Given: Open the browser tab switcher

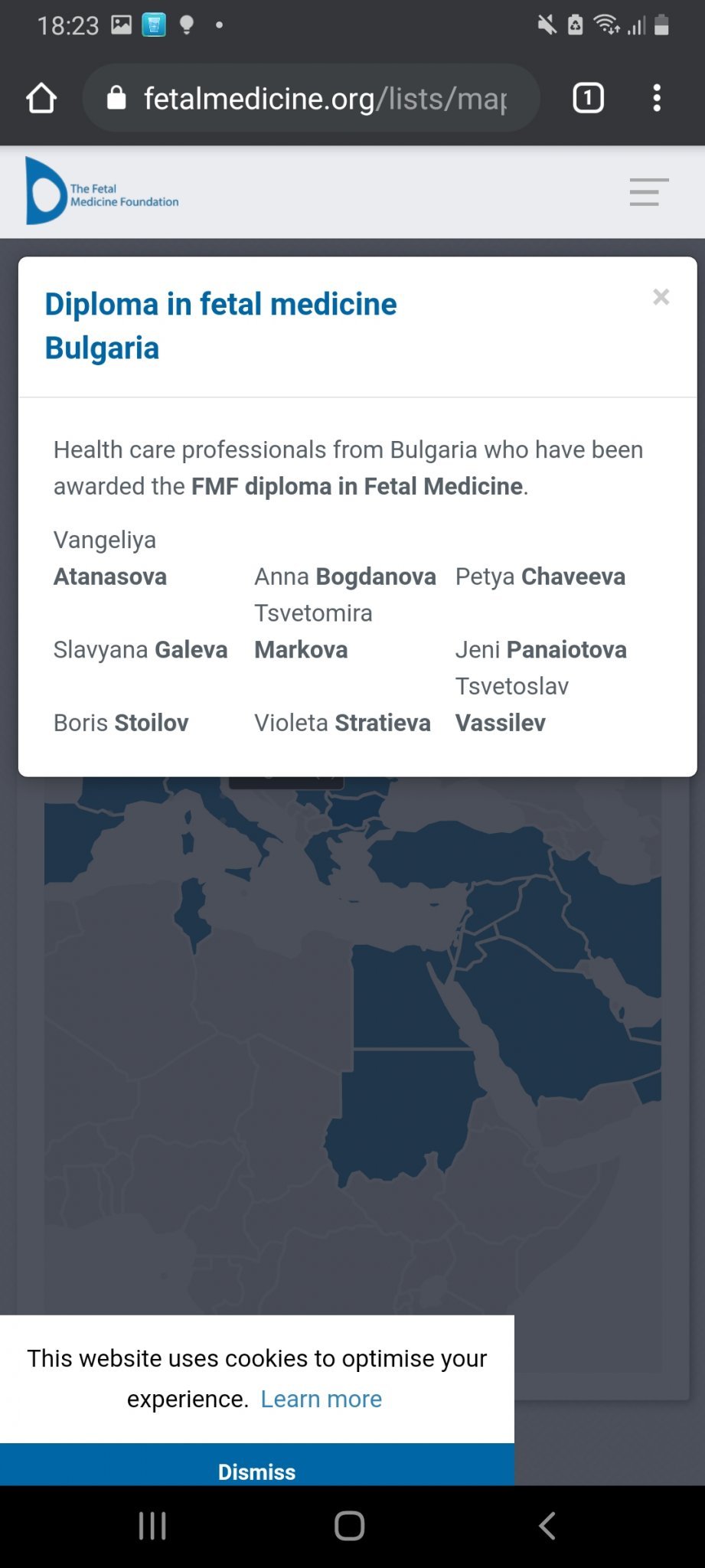Looking at the screenshot, I should pyautogui.click(x=588, y=98).
